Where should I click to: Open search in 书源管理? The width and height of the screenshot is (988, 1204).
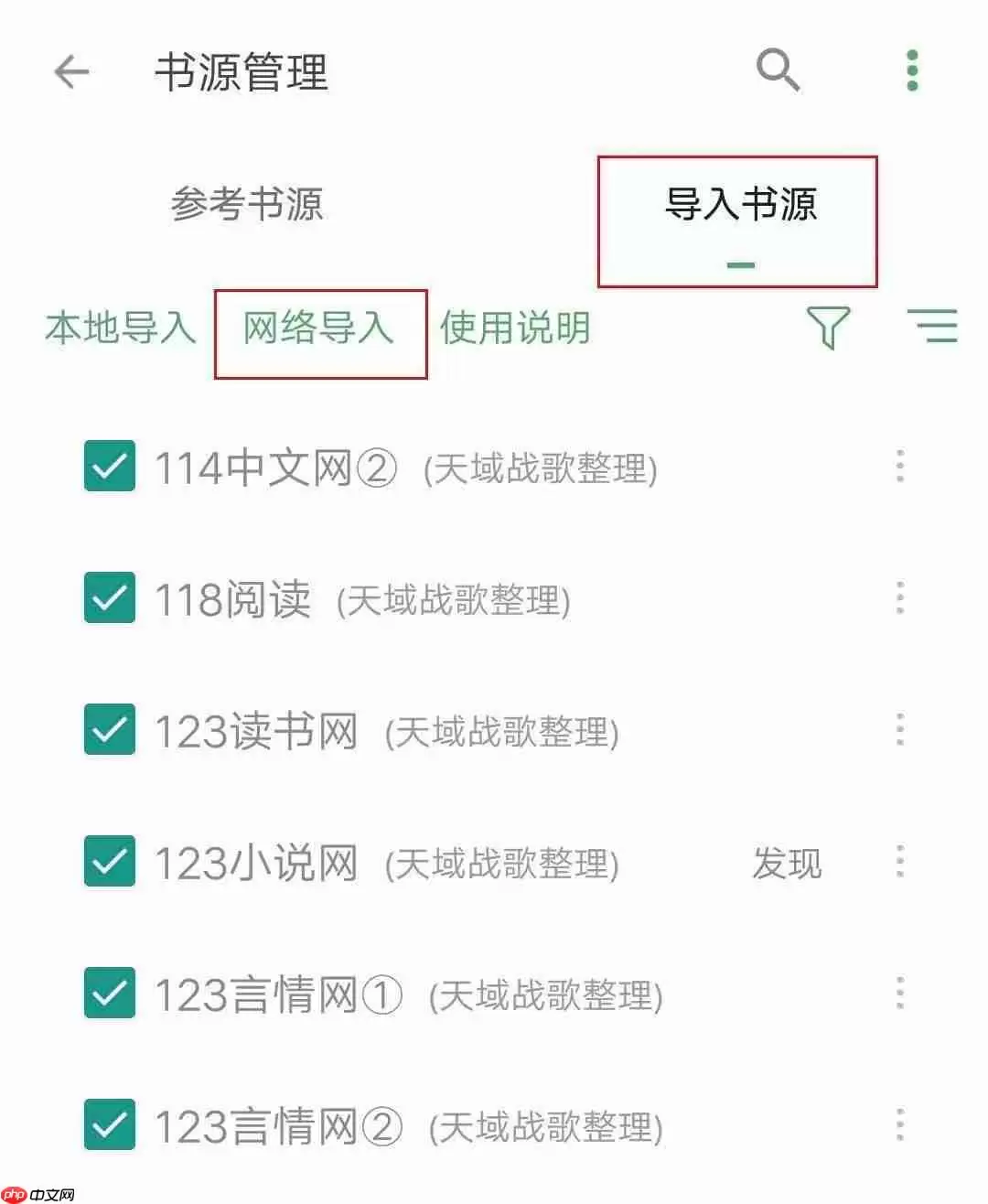tap(777, 70)
